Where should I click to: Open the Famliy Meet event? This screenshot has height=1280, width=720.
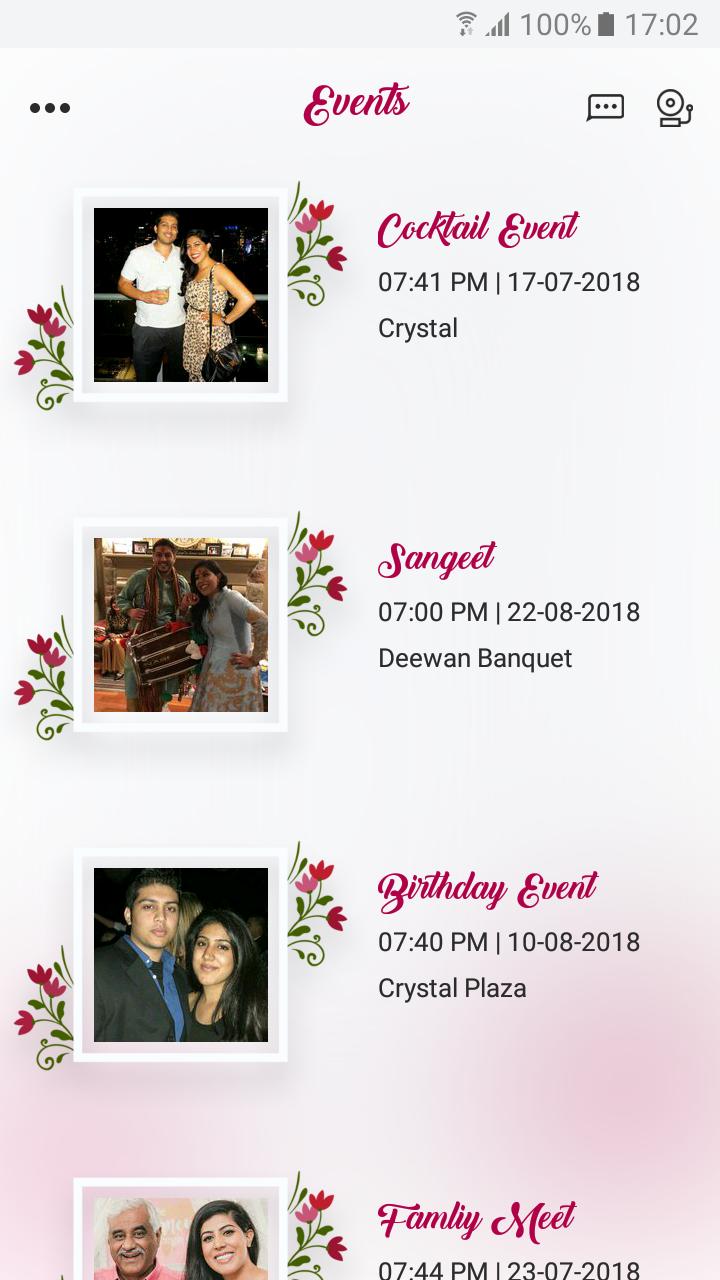[476, 1219]
